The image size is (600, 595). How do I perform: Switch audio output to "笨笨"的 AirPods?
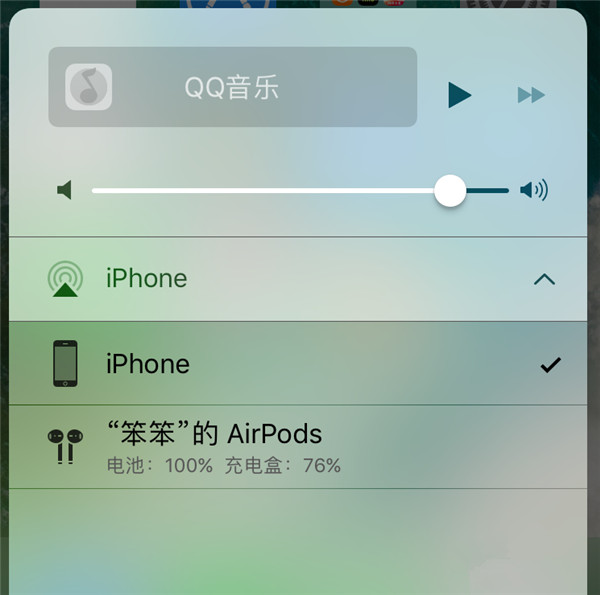pyautogui.click(x=300, y=447)
